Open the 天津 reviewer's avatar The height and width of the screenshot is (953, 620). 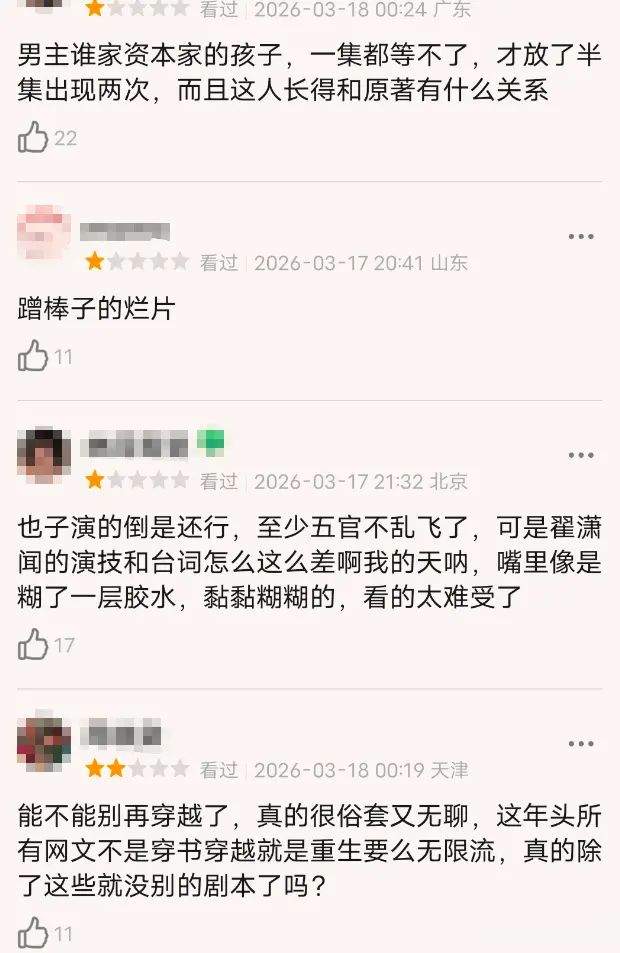point(44,744)
